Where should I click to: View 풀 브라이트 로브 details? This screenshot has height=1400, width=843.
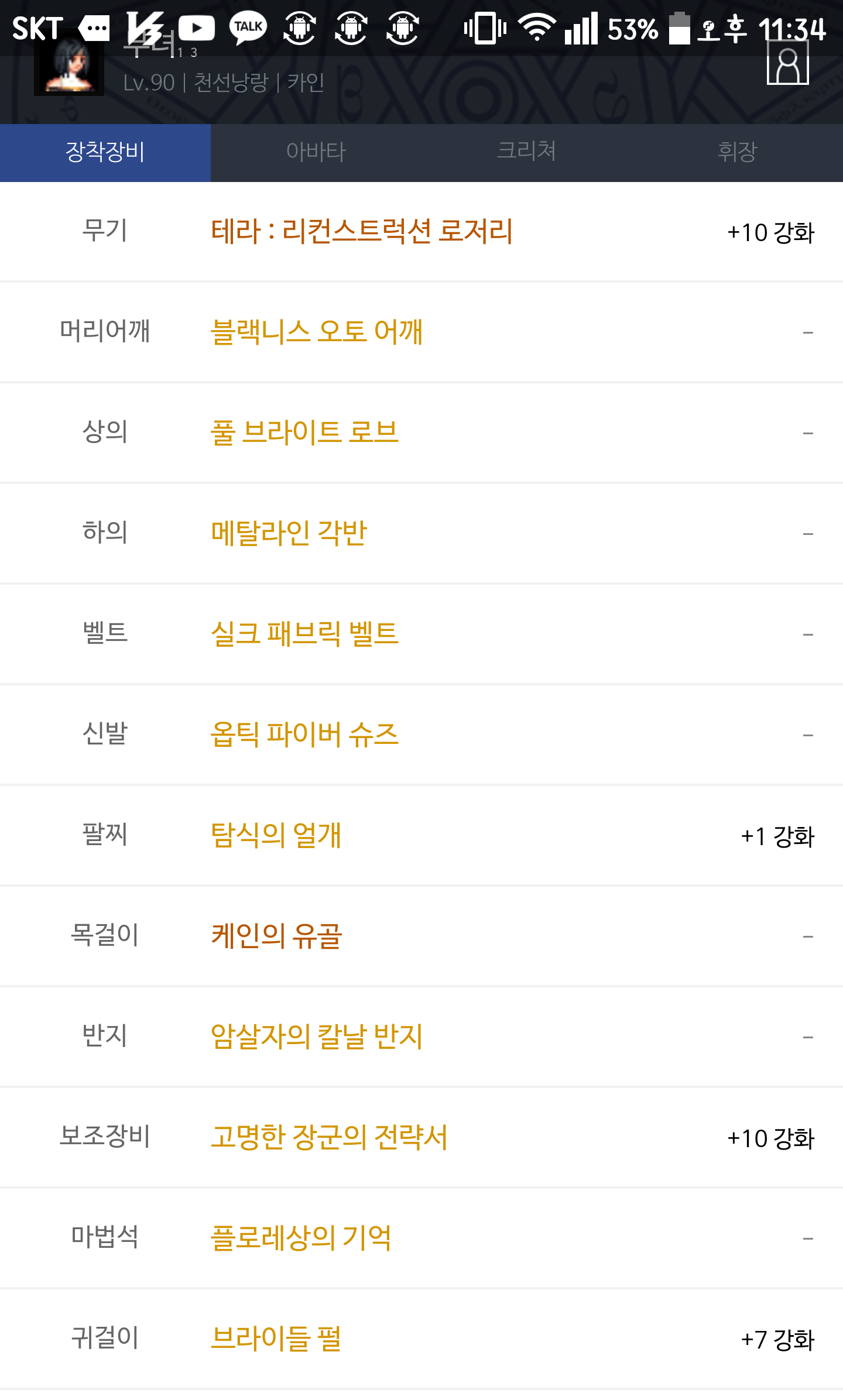304,433
